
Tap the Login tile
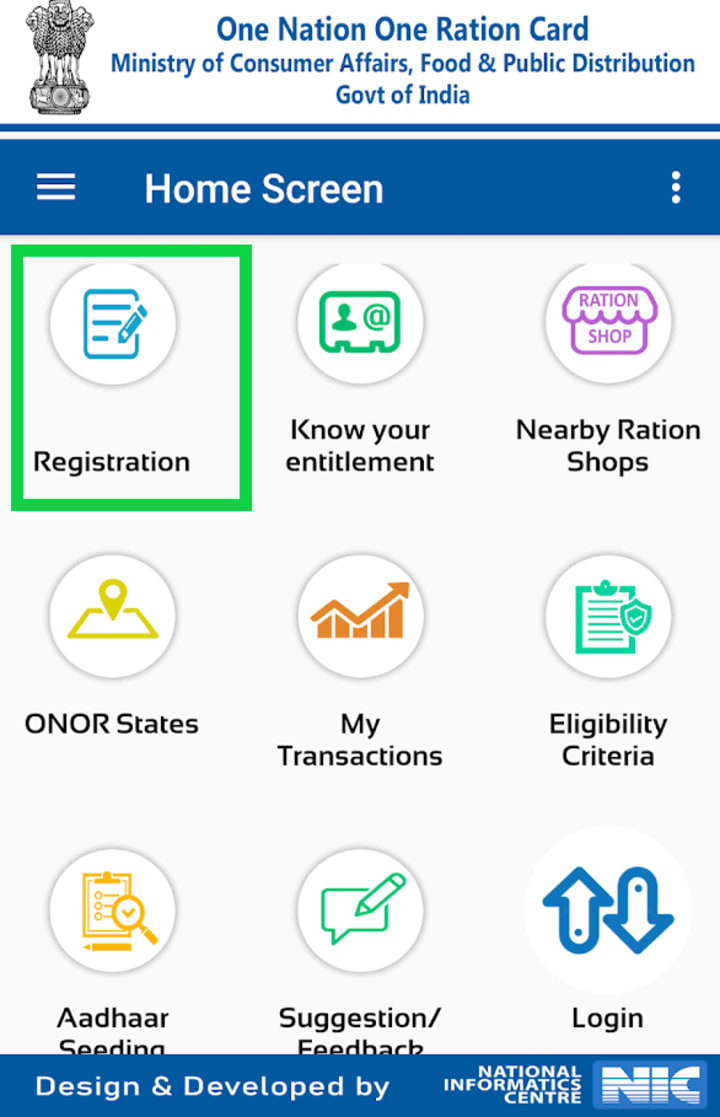pos(608,911)
